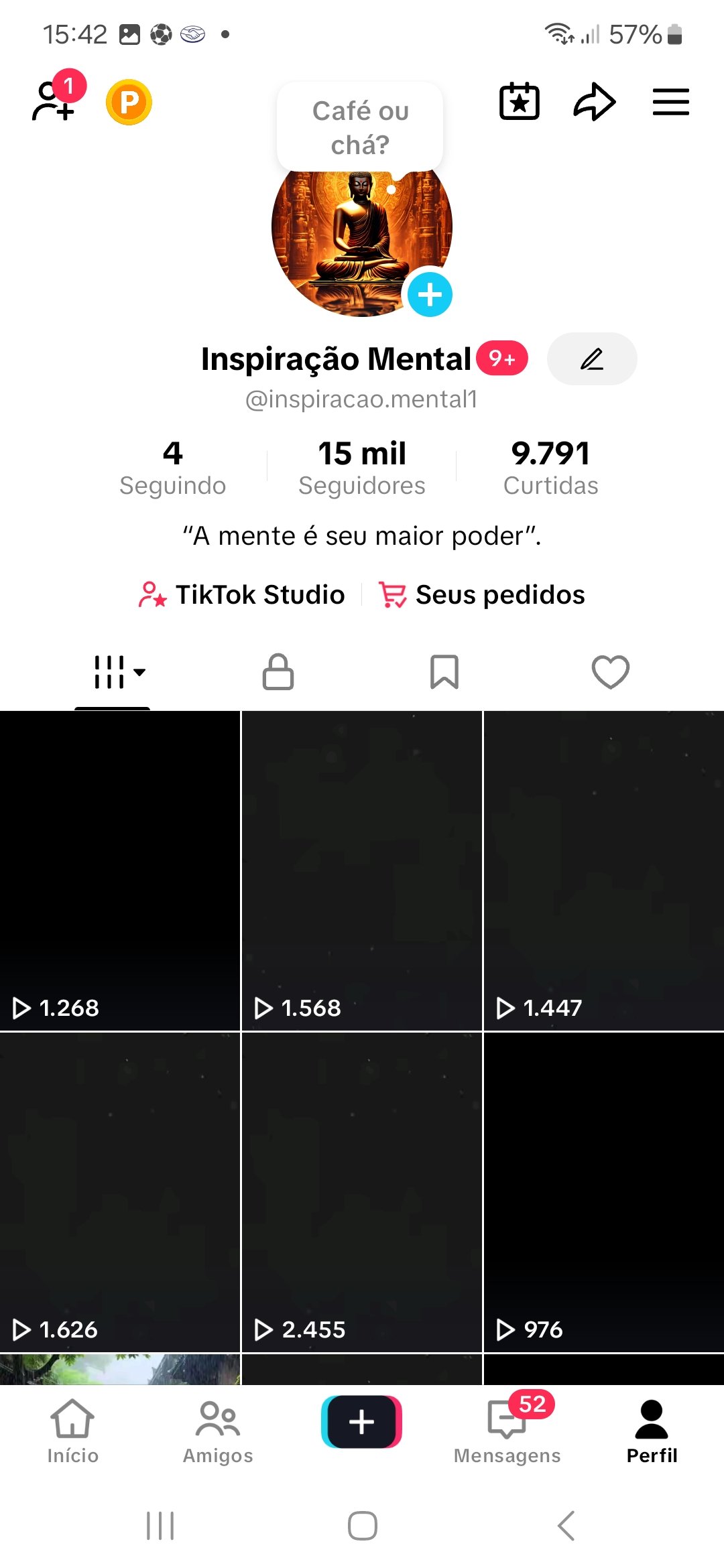724x1568 pixels.
Task: Switch to the saved bookmarks tab
Action: click(444, 671)
